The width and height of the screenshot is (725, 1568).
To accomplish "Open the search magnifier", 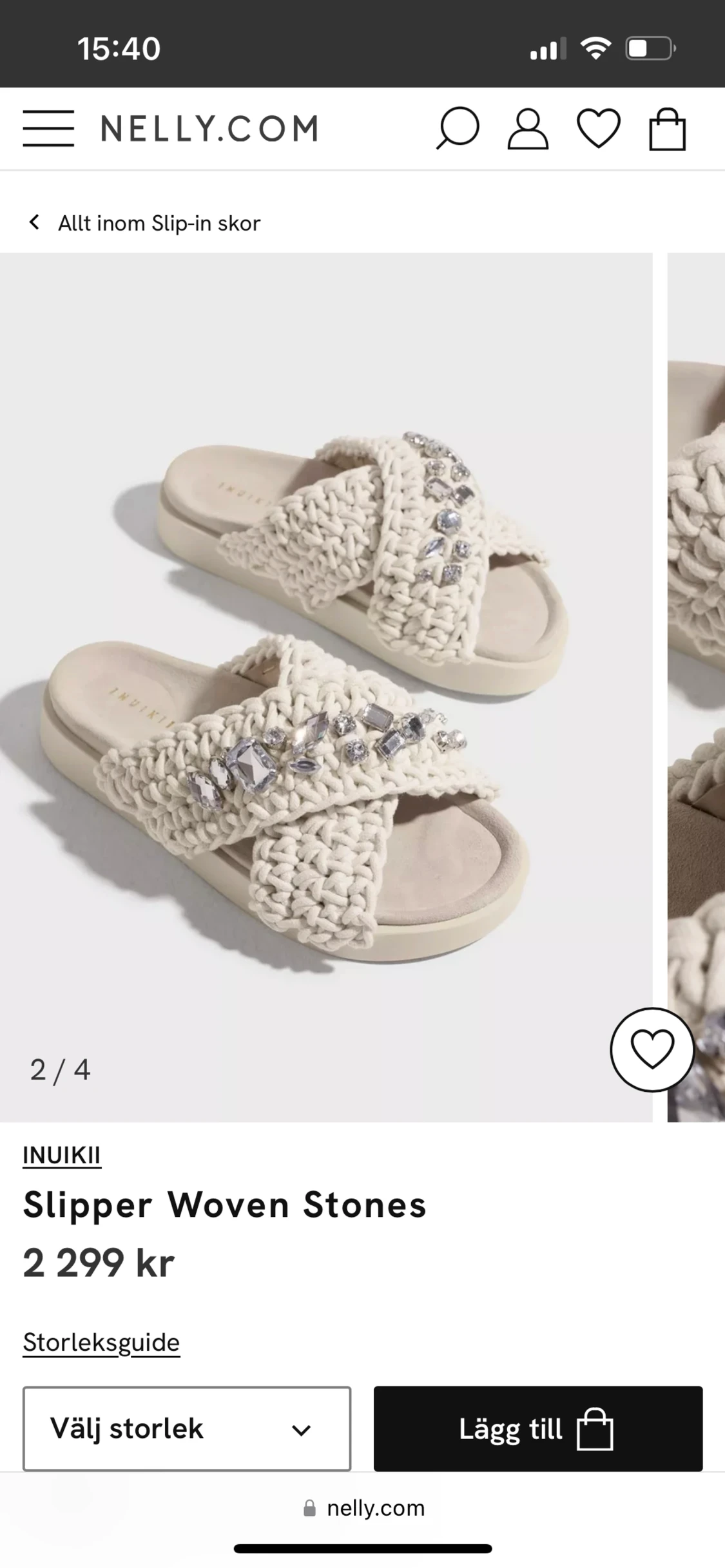I will 458,128.
